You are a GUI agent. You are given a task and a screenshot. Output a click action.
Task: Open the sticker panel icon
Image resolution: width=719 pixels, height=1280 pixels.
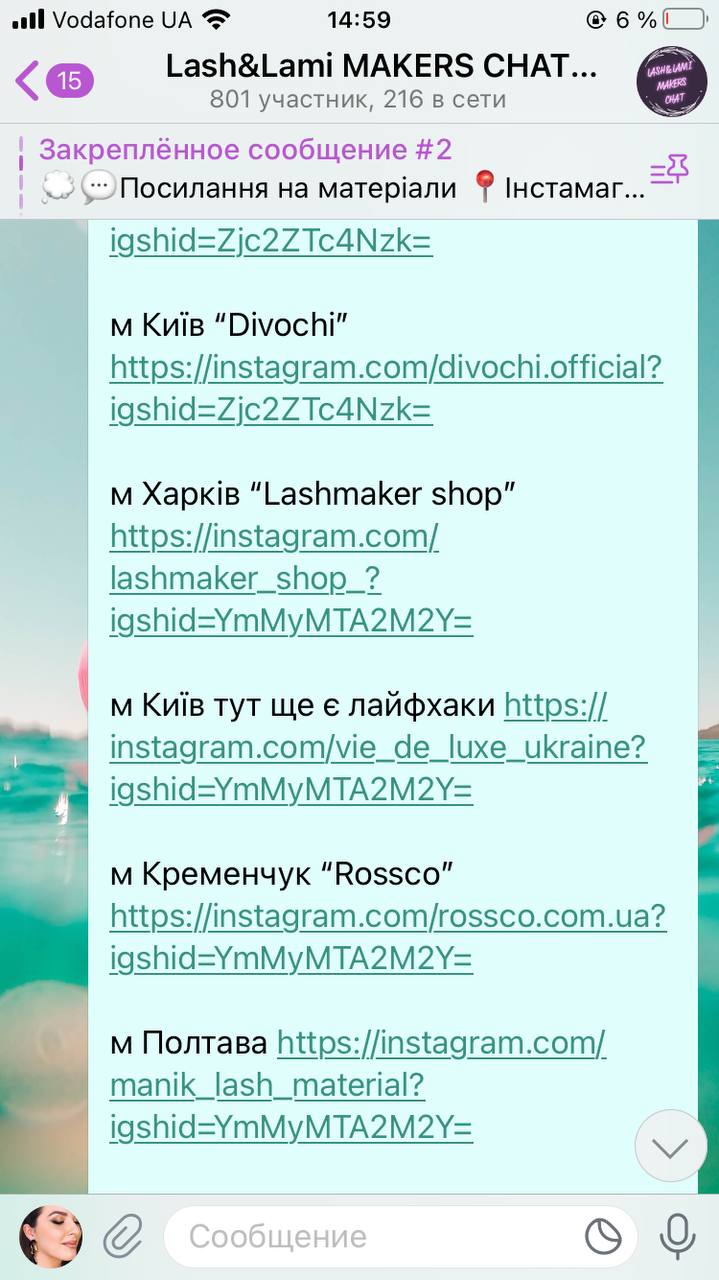coord(603,1238)
